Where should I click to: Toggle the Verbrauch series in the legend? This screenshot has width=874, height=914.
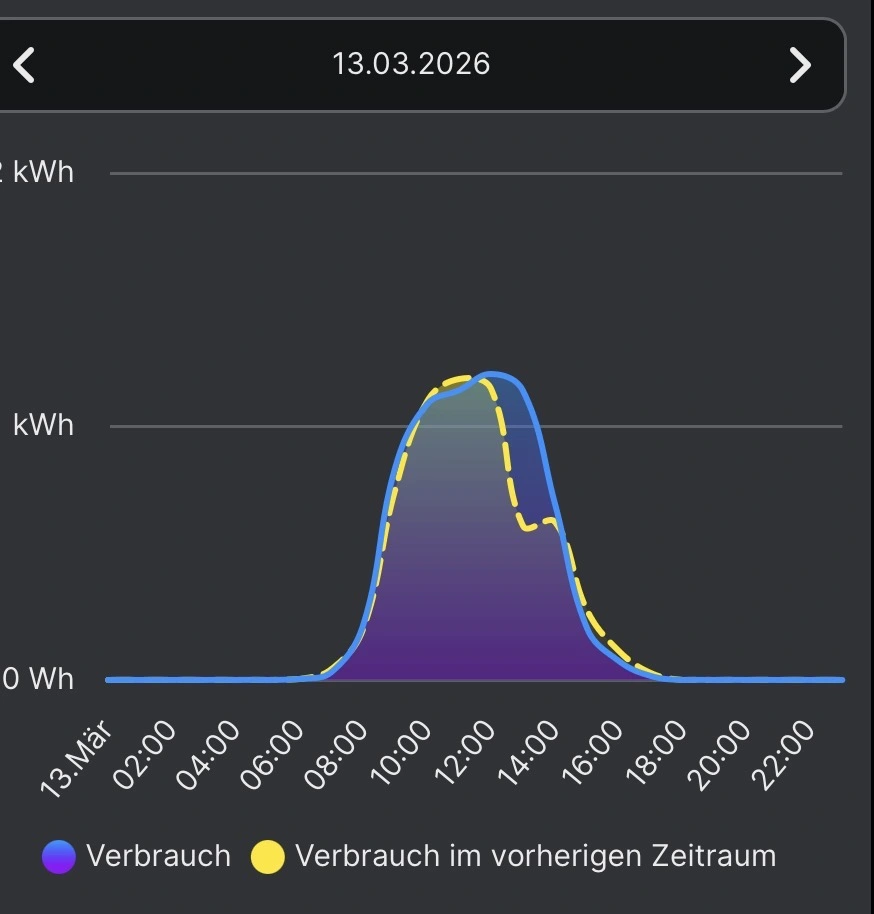pos(137,857)
